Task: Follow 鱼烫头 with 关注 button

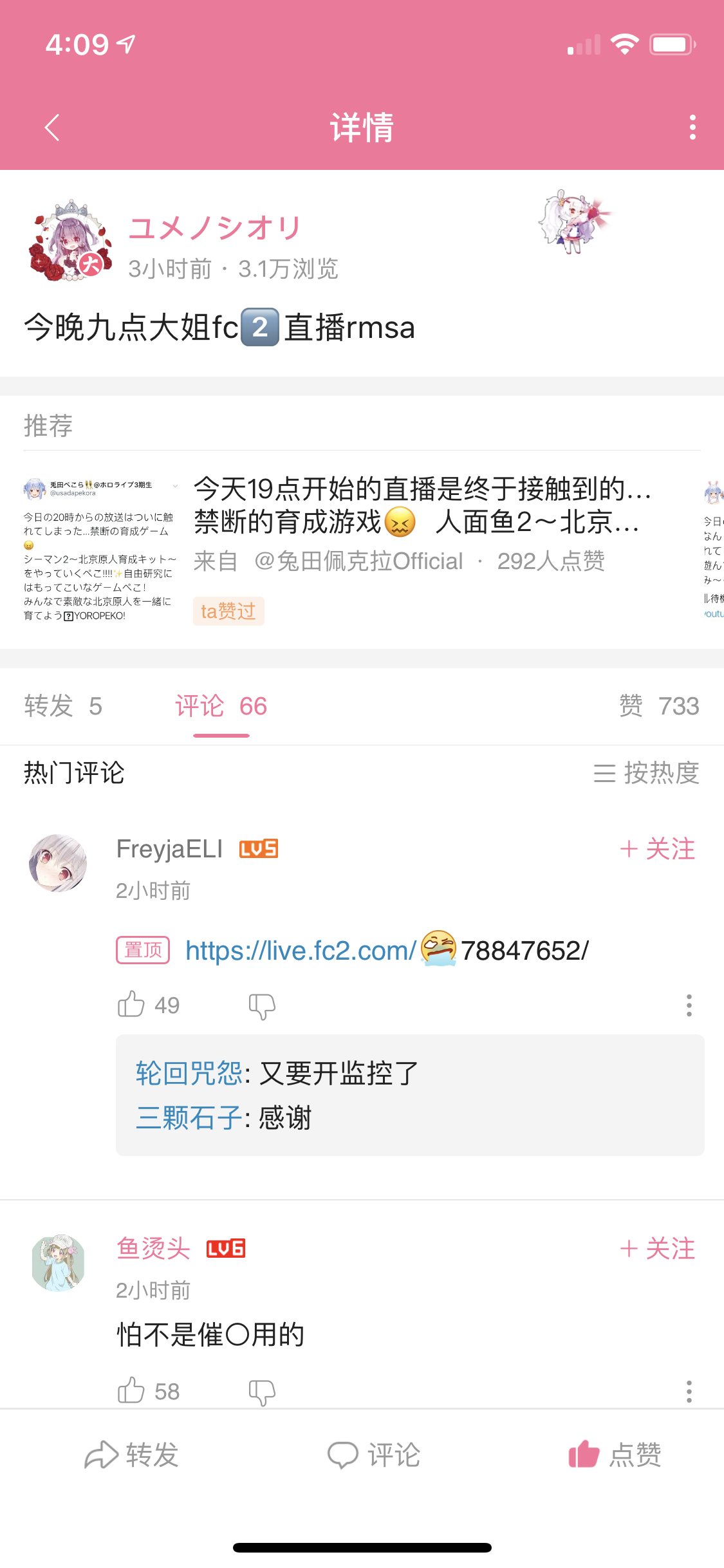Action: (657, 1249)
